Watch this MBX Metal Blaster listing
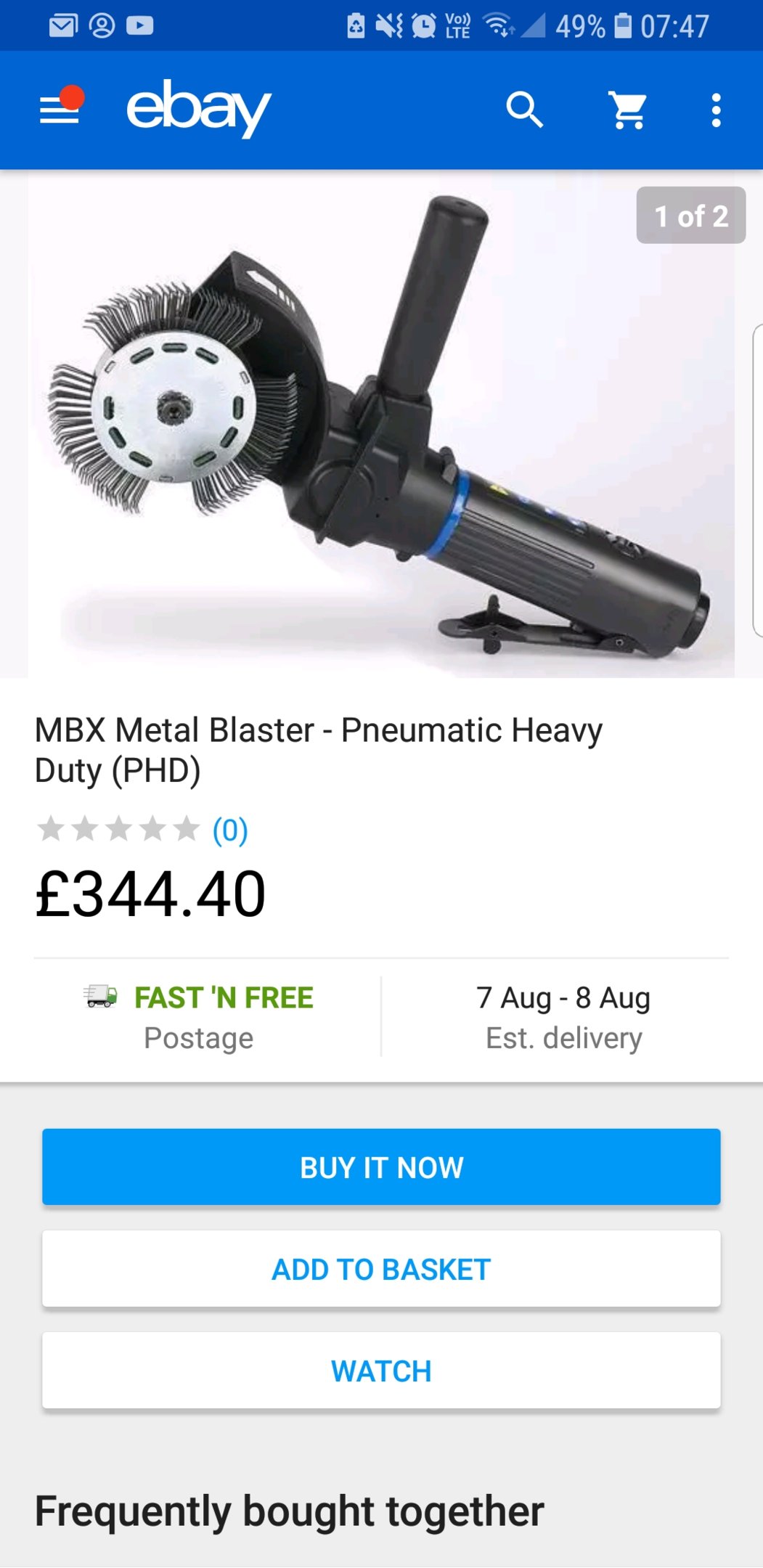The height and width of the screenshot is (1568, 763). [381, 1371]
